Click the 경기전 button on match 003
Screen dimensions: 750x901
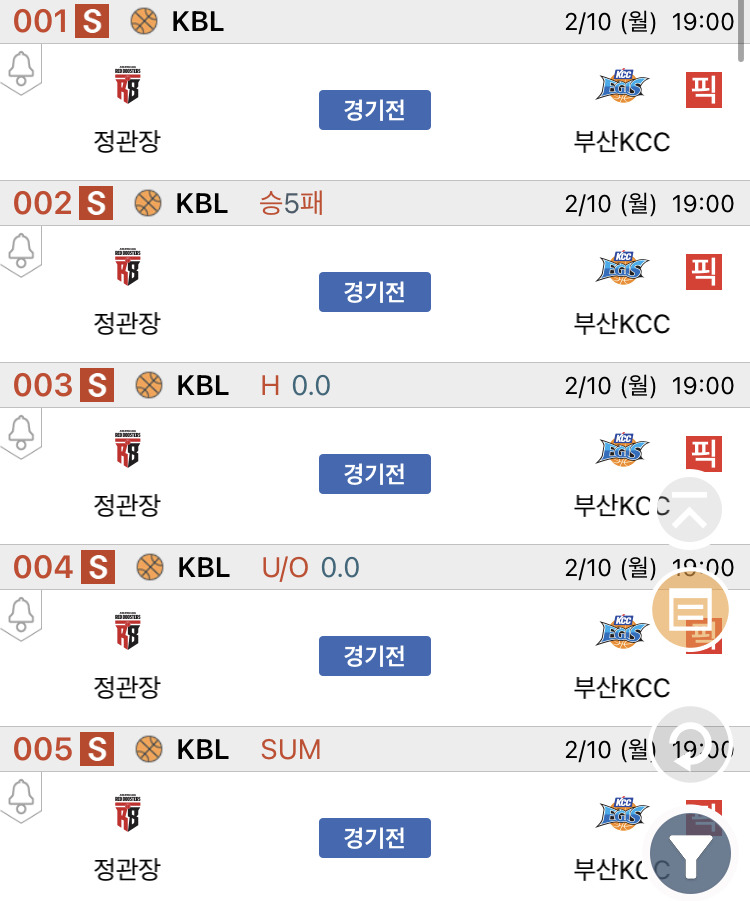(374, 474)
